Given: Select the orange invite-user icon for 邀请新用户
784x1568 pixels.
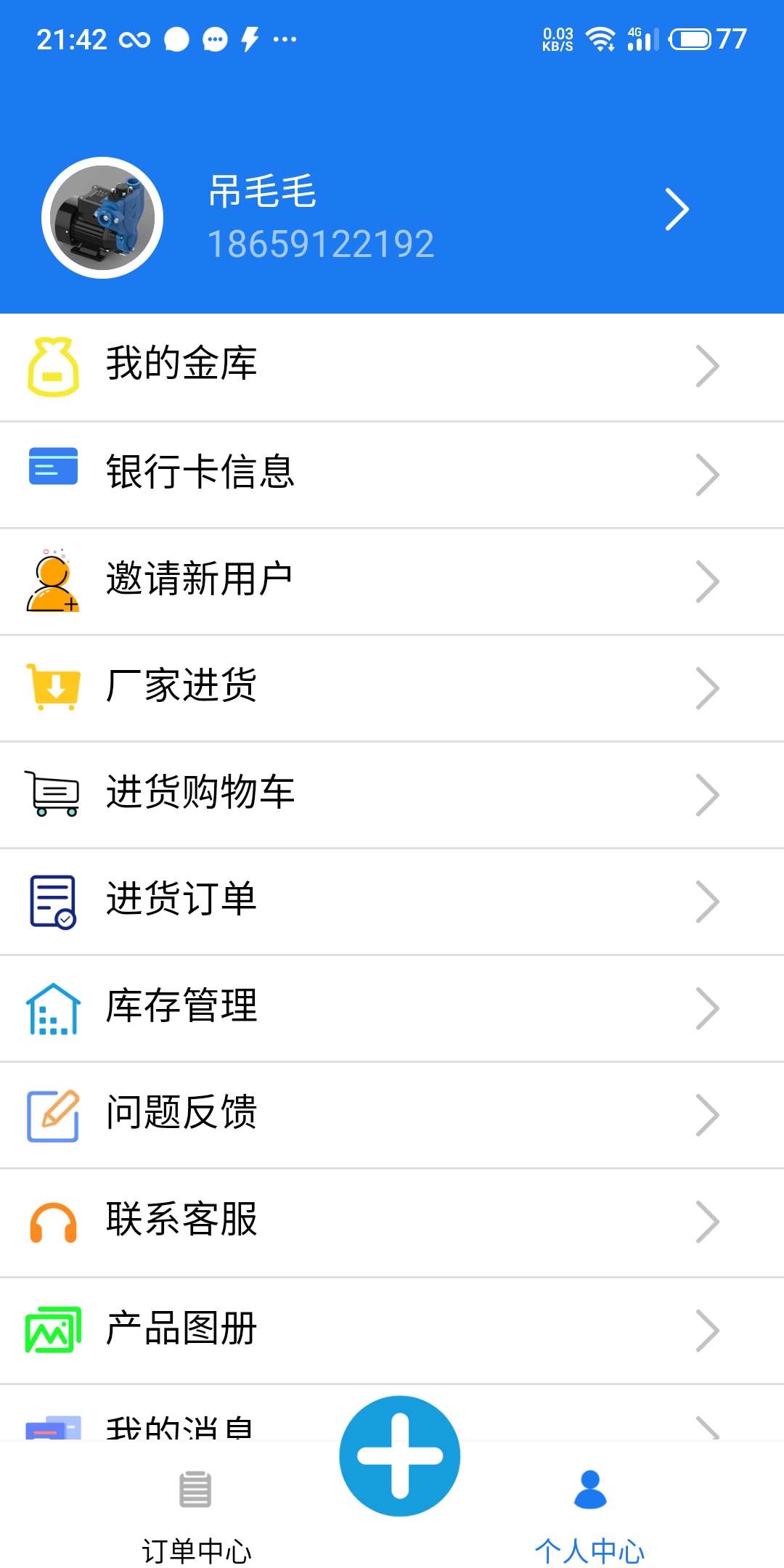Looking at the screenshot, I should (51, 579).
